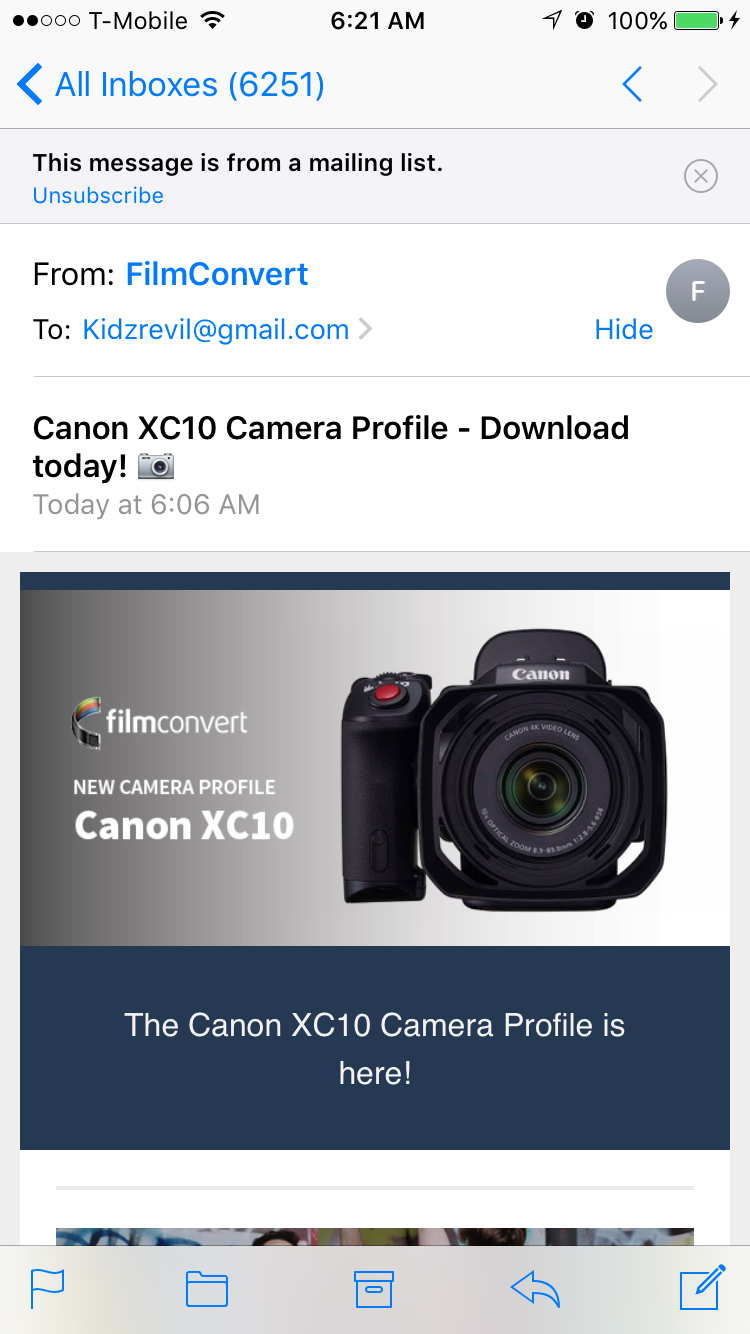Open the Kidzrevil@gmail.com recipient
750x1334 pixels.
[x=216, y=329]
